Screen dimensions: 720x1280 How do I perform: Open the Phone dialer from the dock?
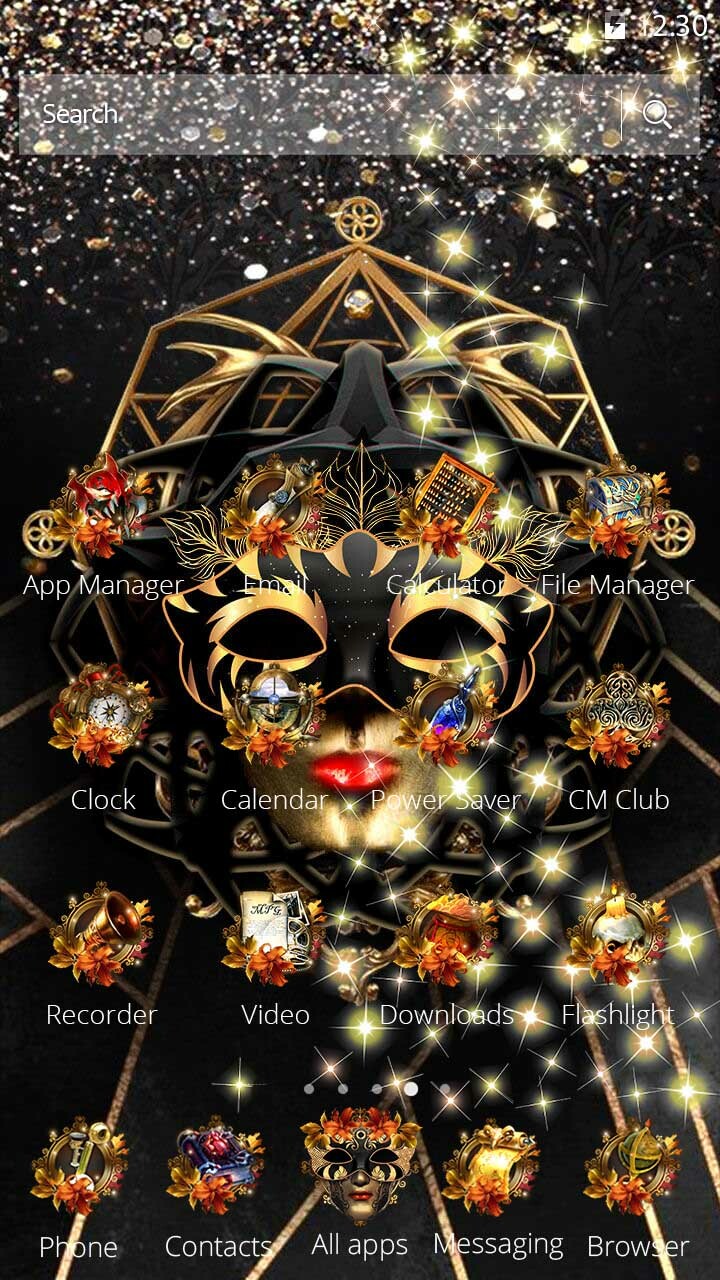click(80, 1160)
